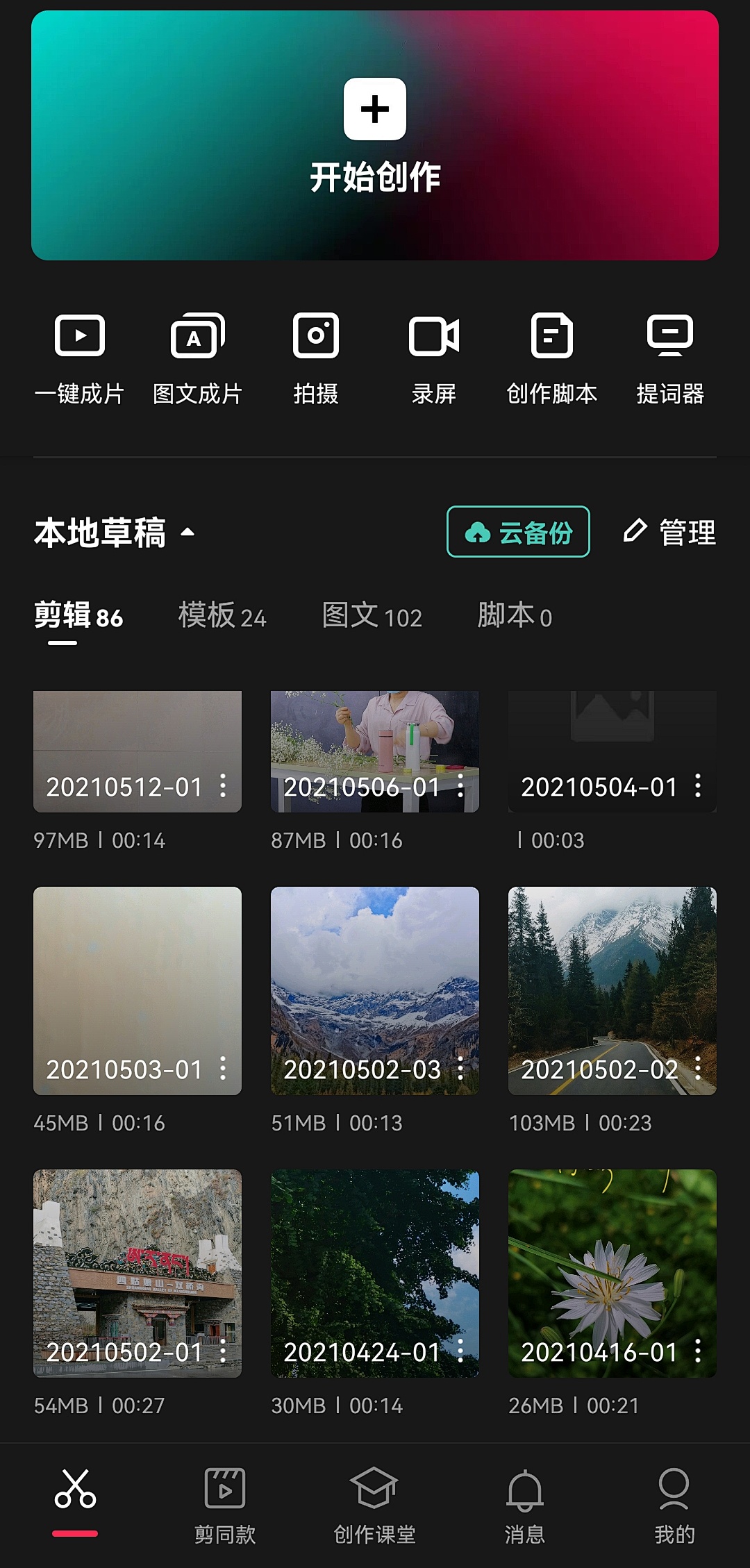Switch to the 模板 tab
Screen dimensions: 750x1568
222,617
